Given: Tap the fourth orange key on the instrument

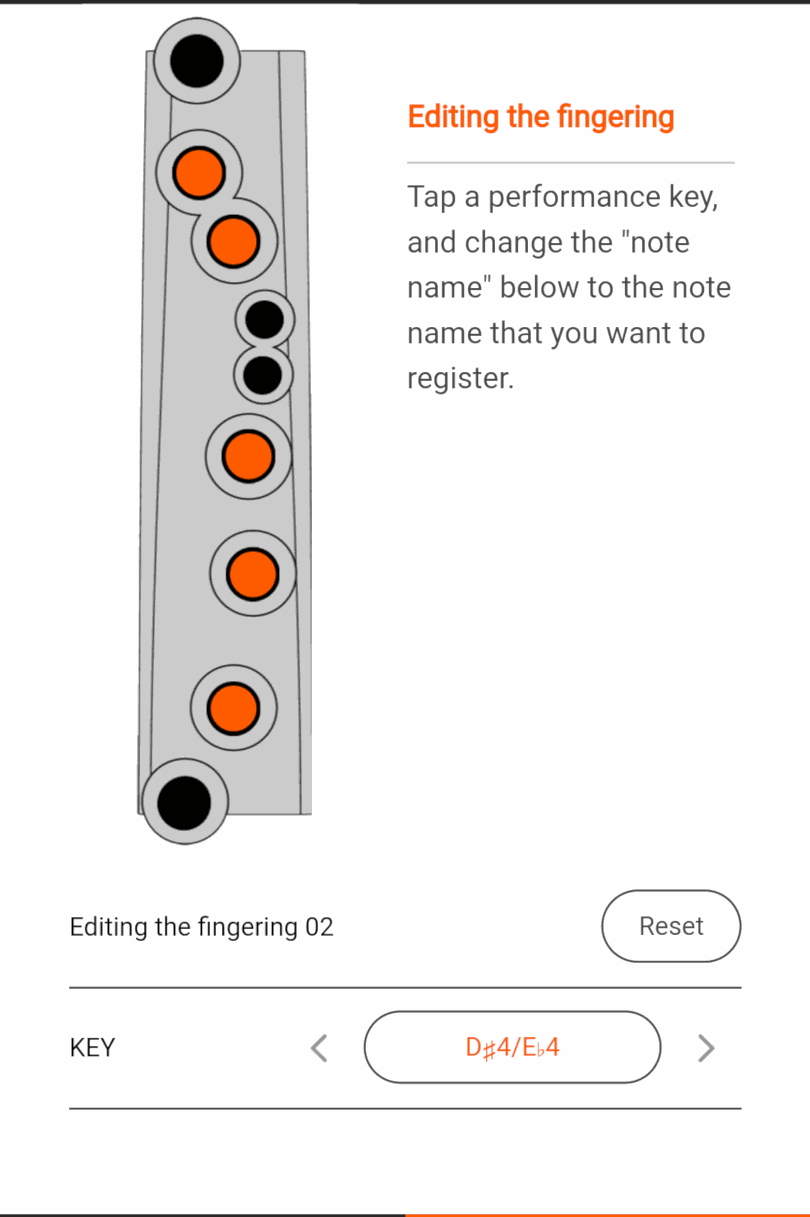Looking at the screenshot, I should 251,573.
